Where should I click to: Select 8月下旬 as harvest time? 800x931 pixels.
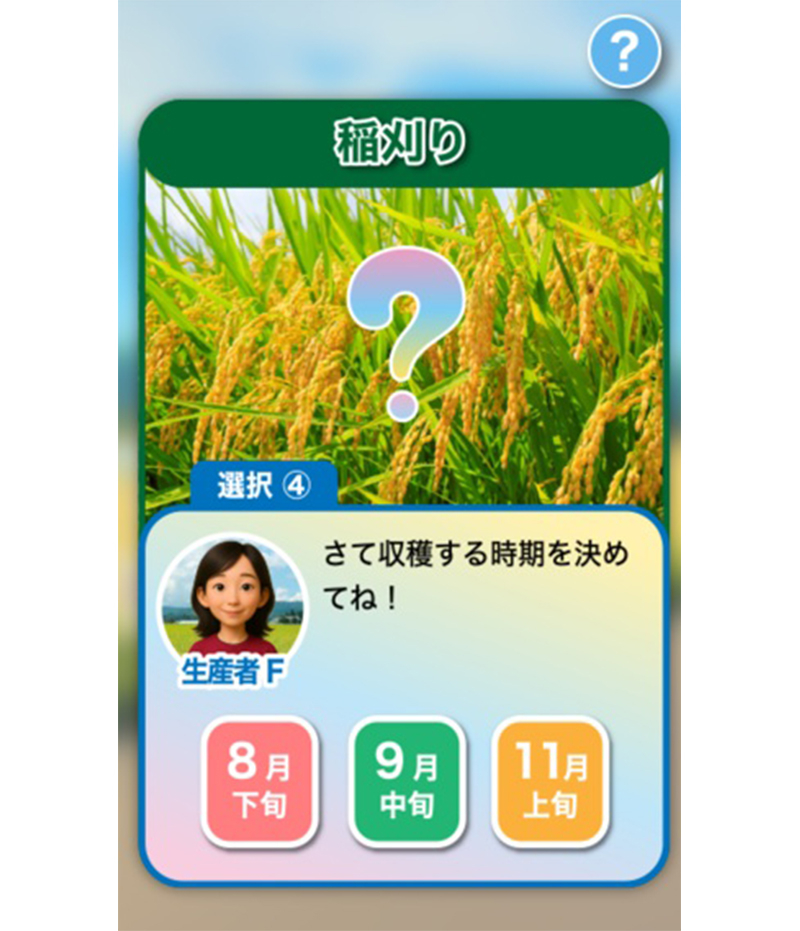coord(260,782)
